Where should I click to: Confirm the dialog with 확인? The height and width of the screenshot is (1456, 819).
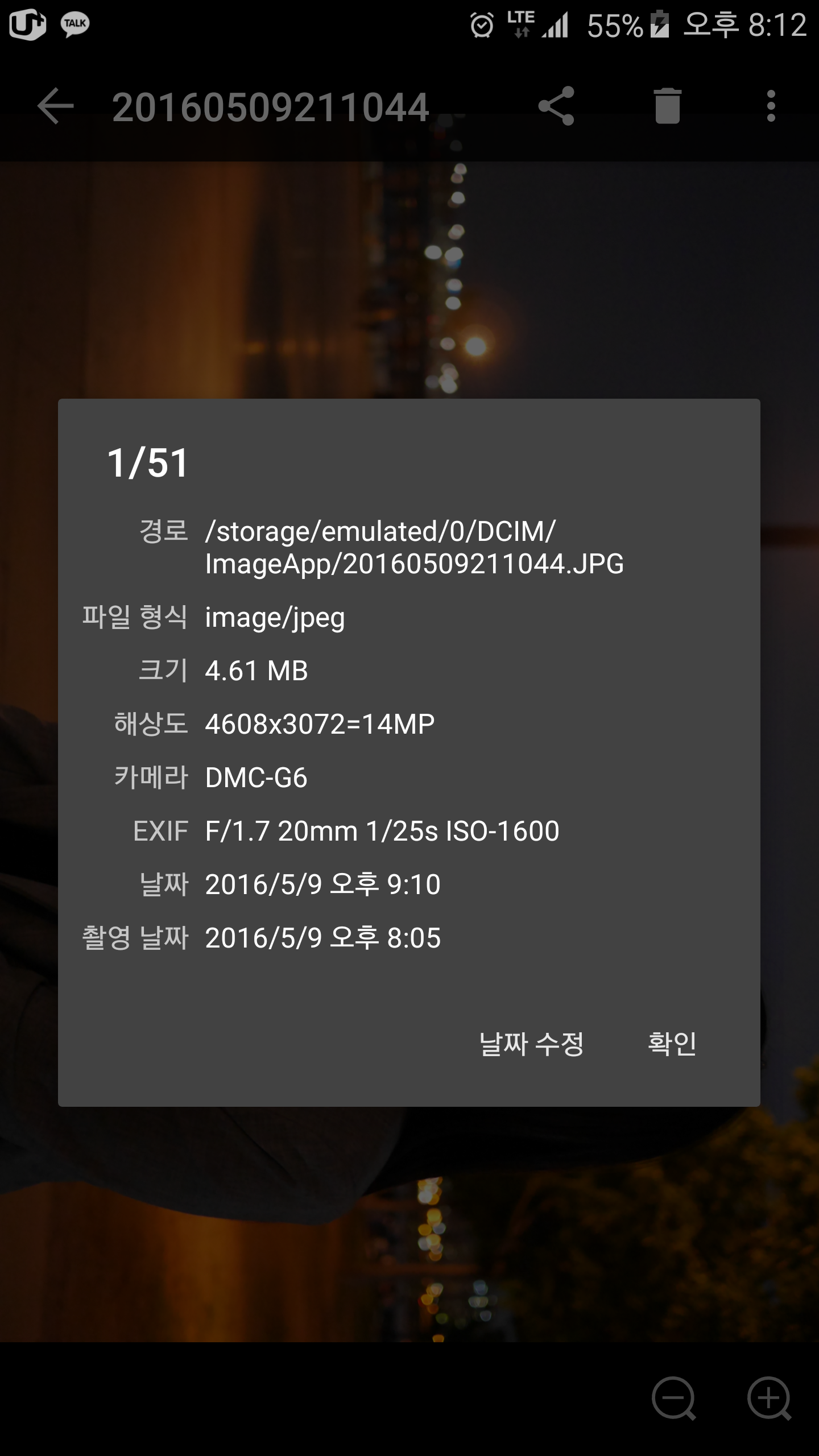coord(672,1044)
